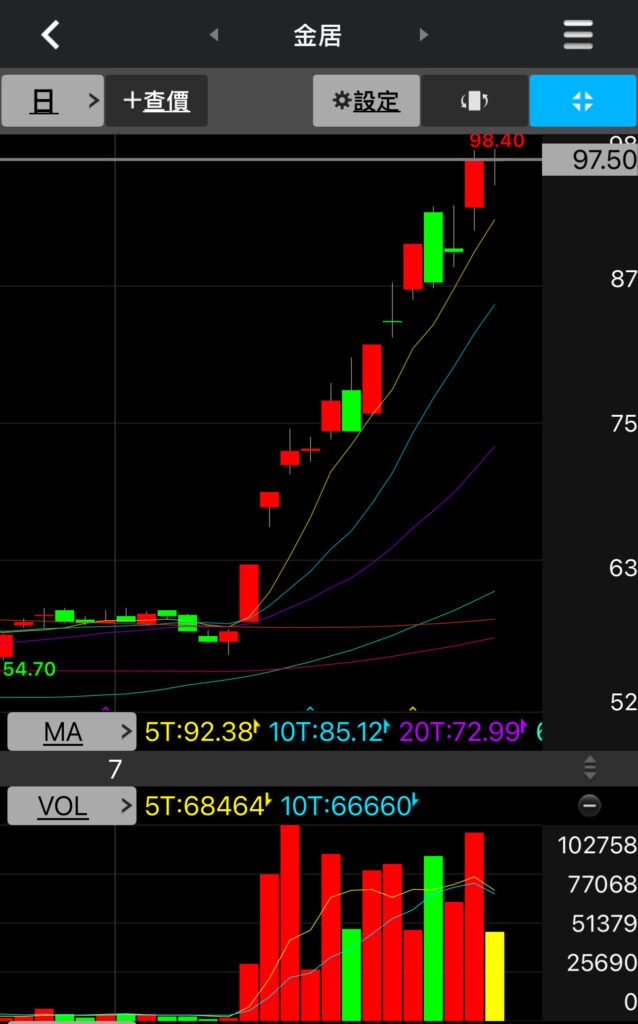The image size is (638, 1024).
Task: Open the hamburger menu
Action: pyautogui.click(x=578, y=35)
